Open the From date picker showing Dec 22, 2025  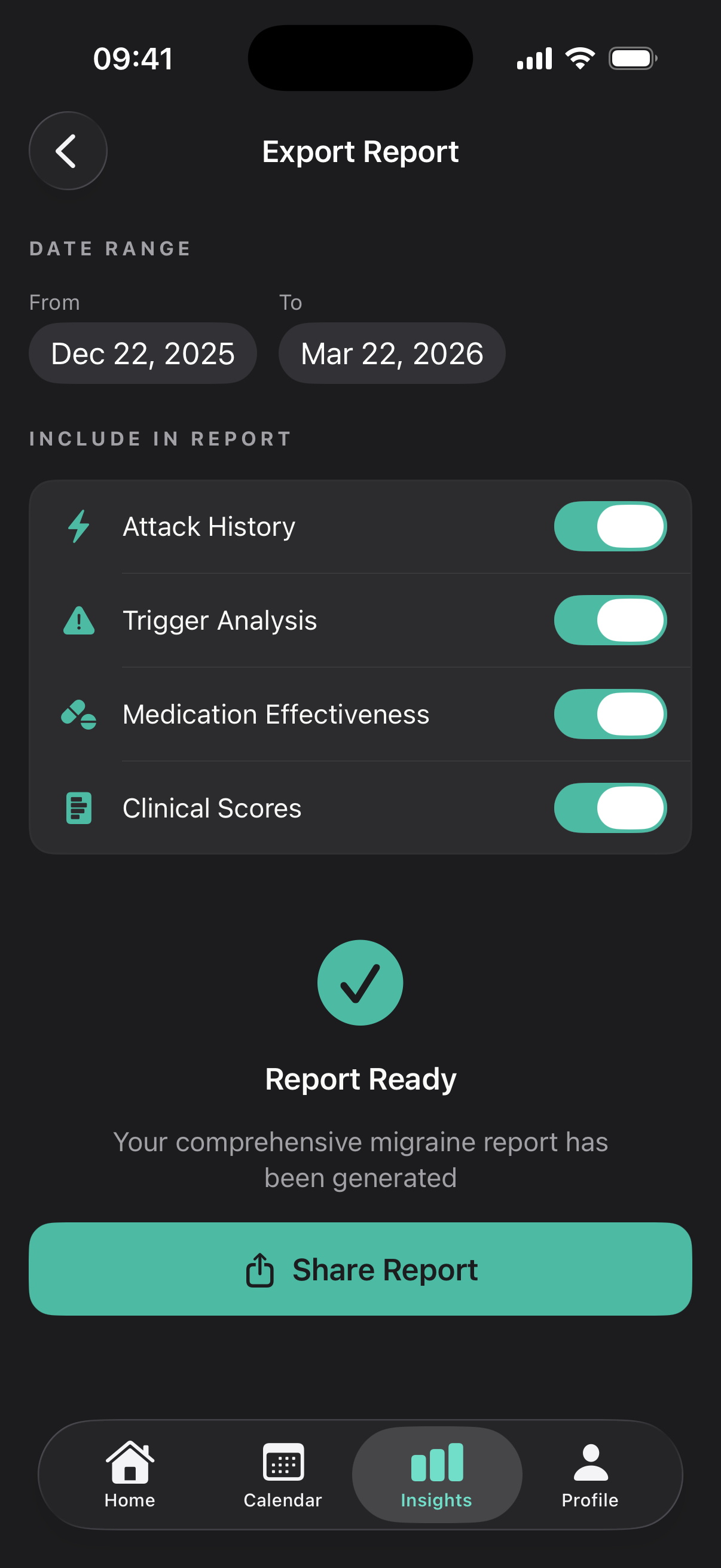click(143, 353)
